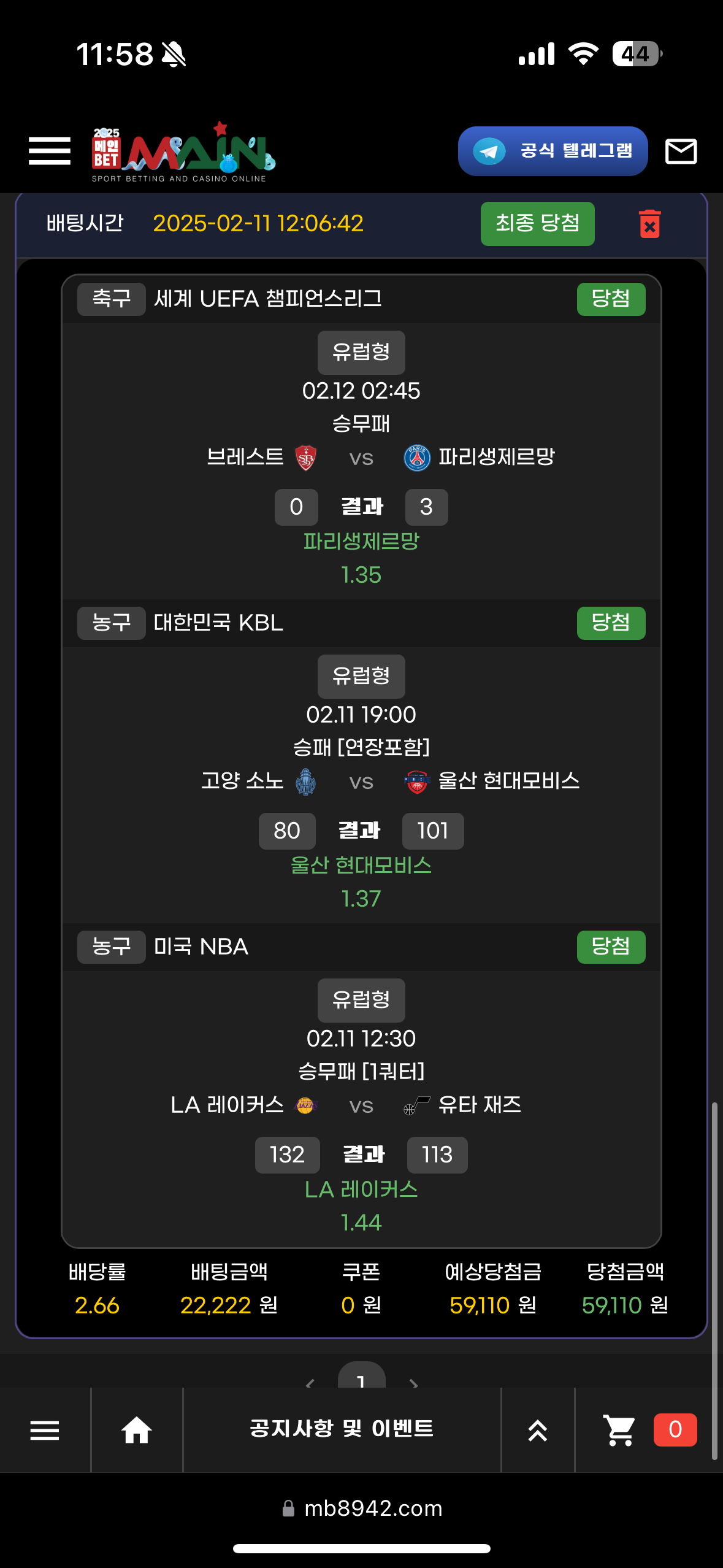Delete this bet slip with trash icon
The width and height of the screenshot is (723, 1568).
point(649,224)
